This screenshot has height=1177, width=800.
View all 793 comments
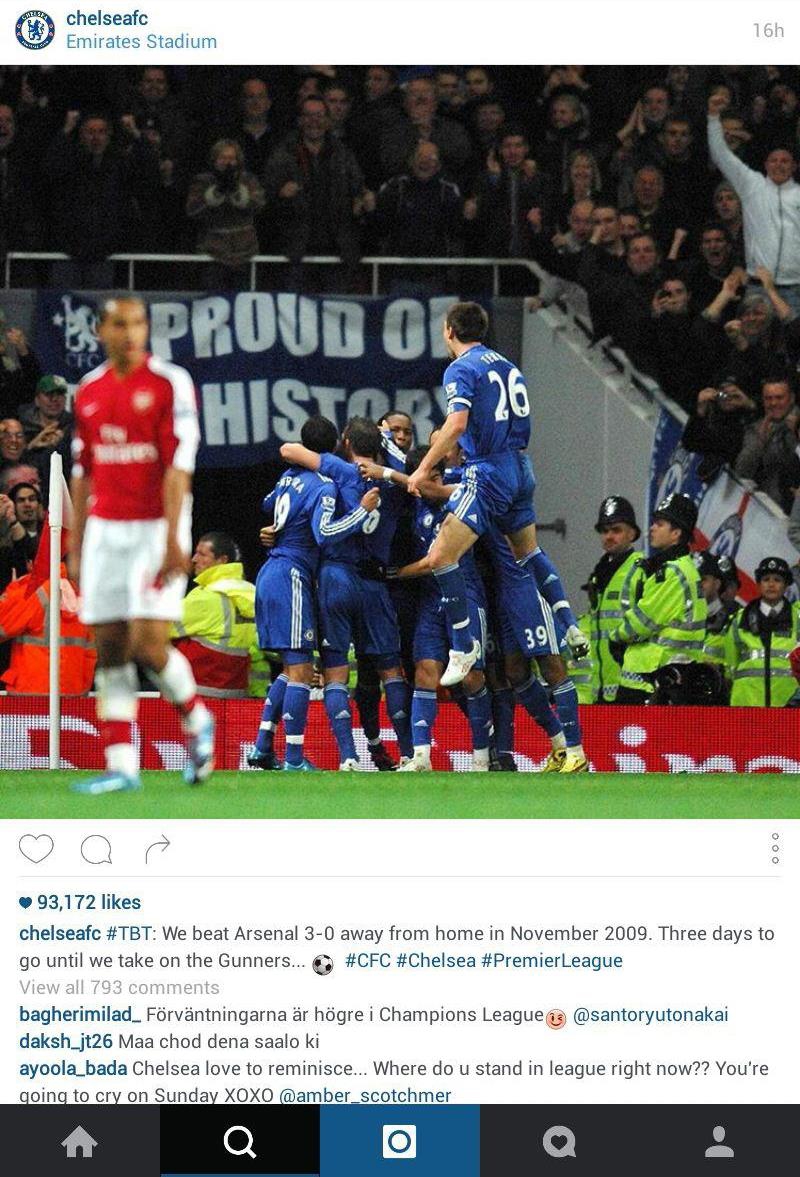[119, 988]
